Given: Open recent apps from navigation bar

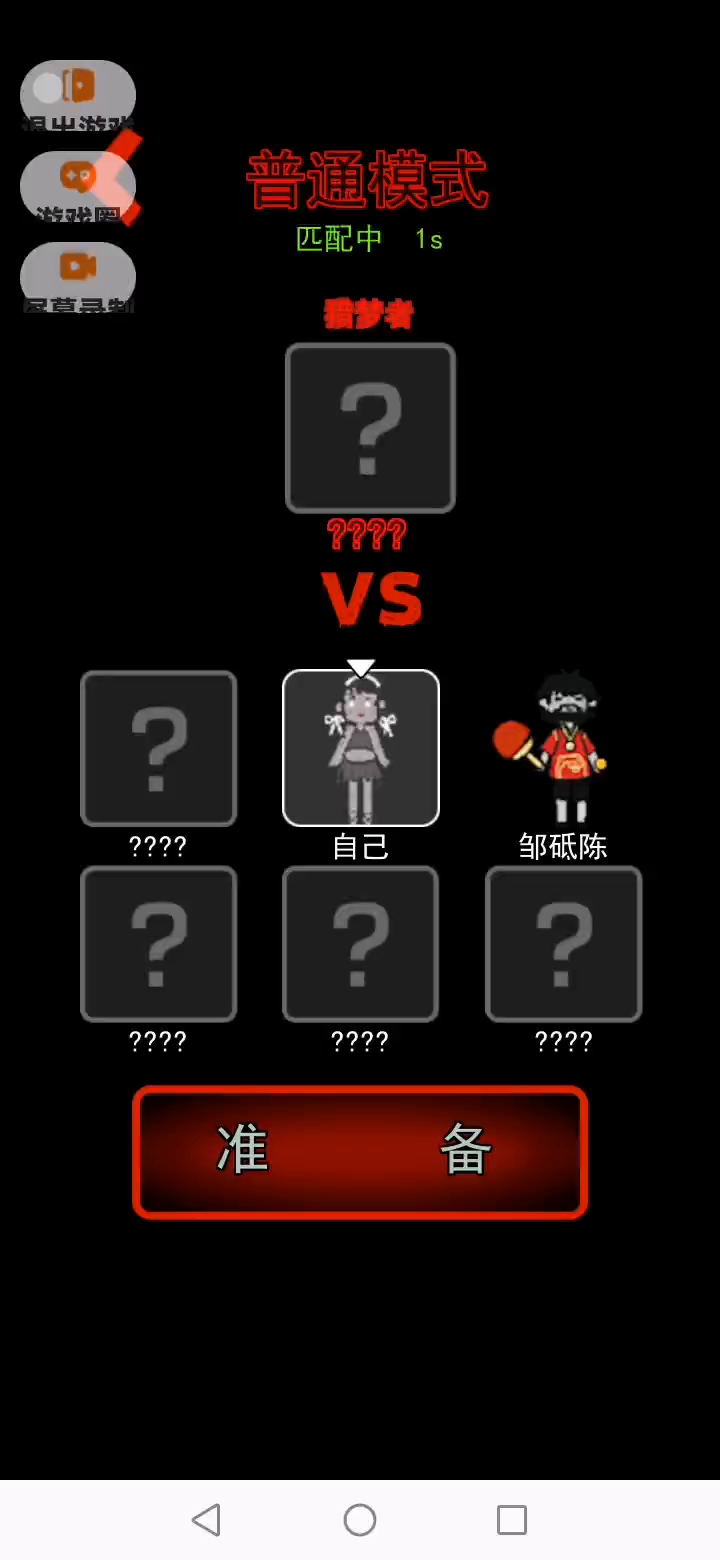Looking at the screenshot, I should tap(512, 1520).
